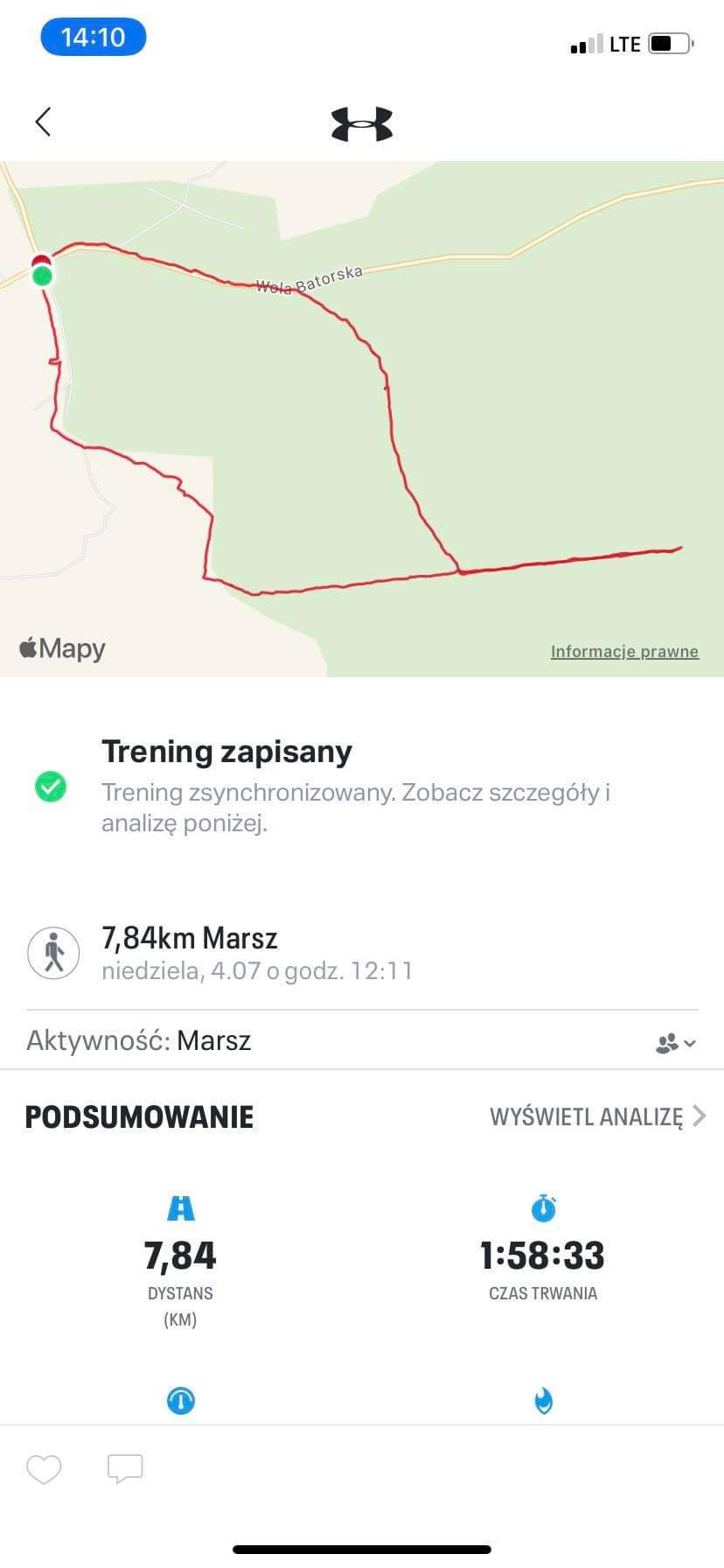Go back using the top-left arrow
The image size is (724, 1568).
pyautogui.click(x=43, y=122)
